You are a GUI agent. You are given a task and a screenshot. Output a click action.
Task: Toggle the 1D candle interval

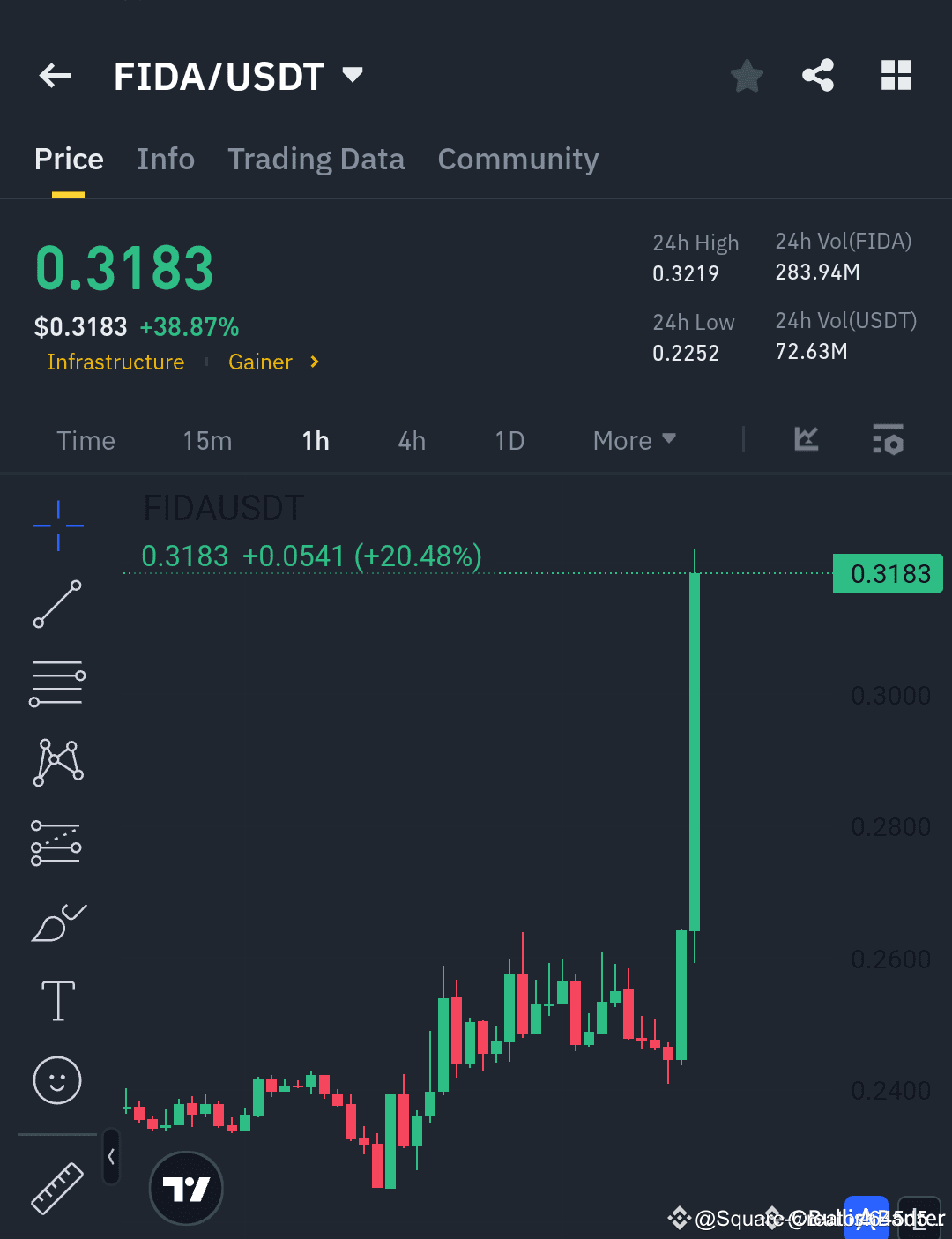pos(509,440)
